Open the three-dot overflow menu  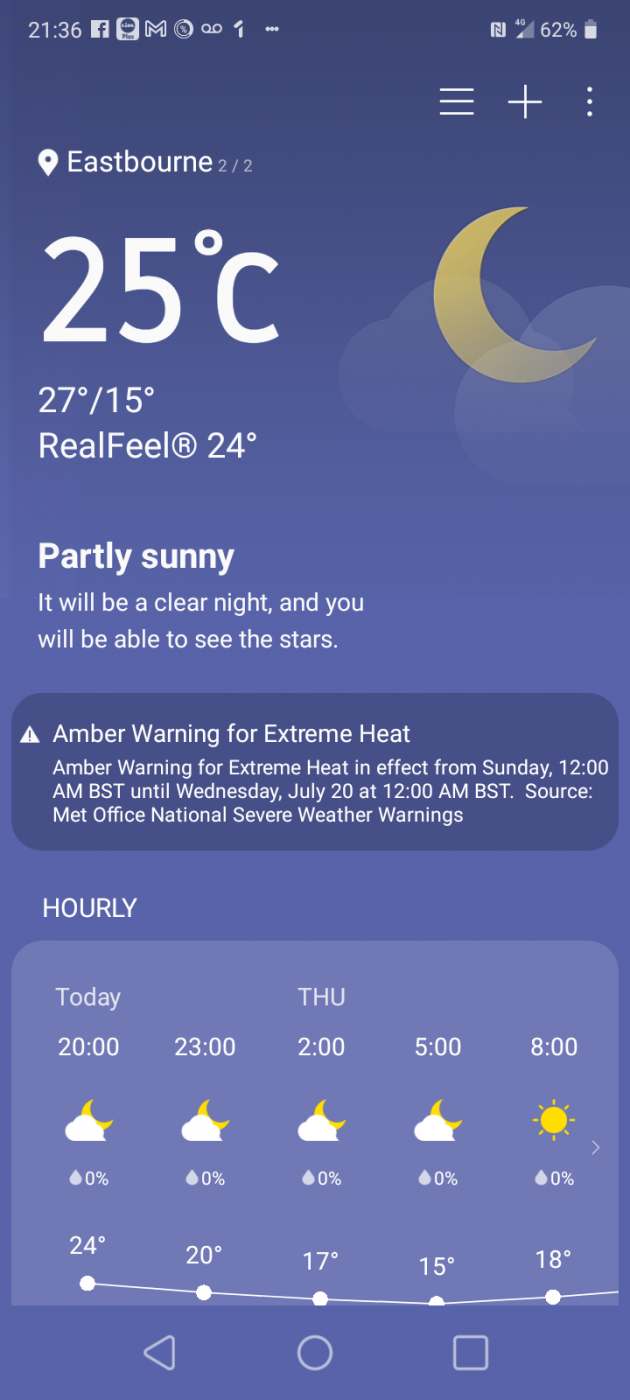pos(590,102)
